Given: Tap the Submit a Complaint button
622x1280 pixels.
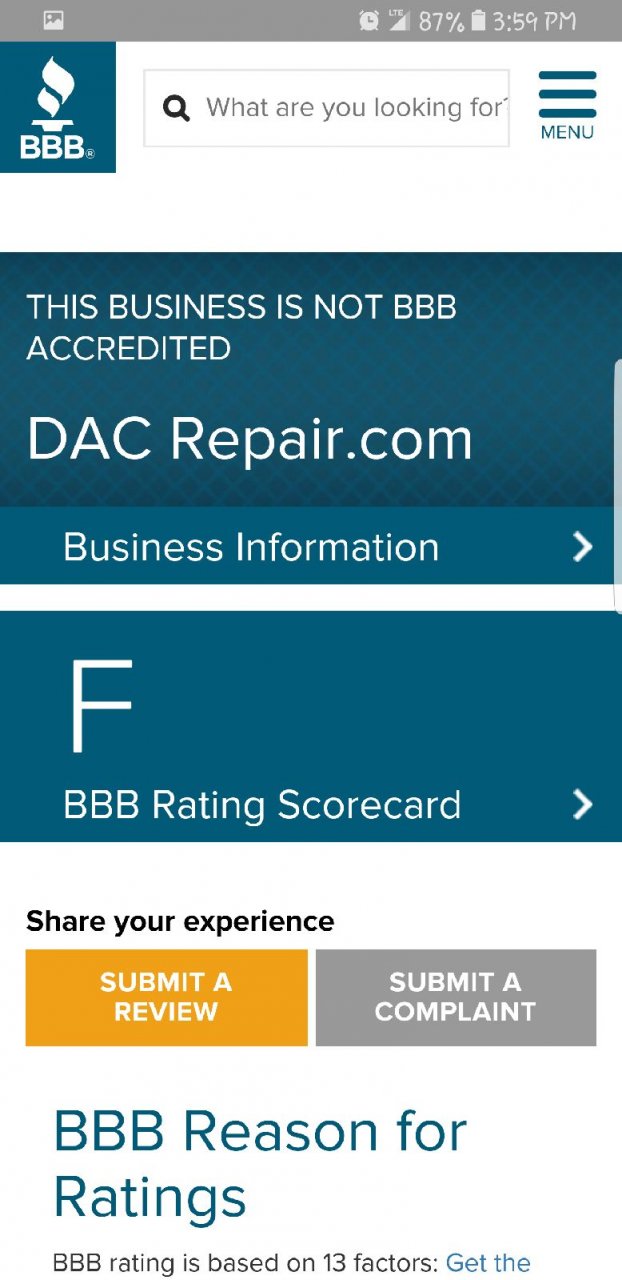Looking at the screenshot, I should (456, 997).
